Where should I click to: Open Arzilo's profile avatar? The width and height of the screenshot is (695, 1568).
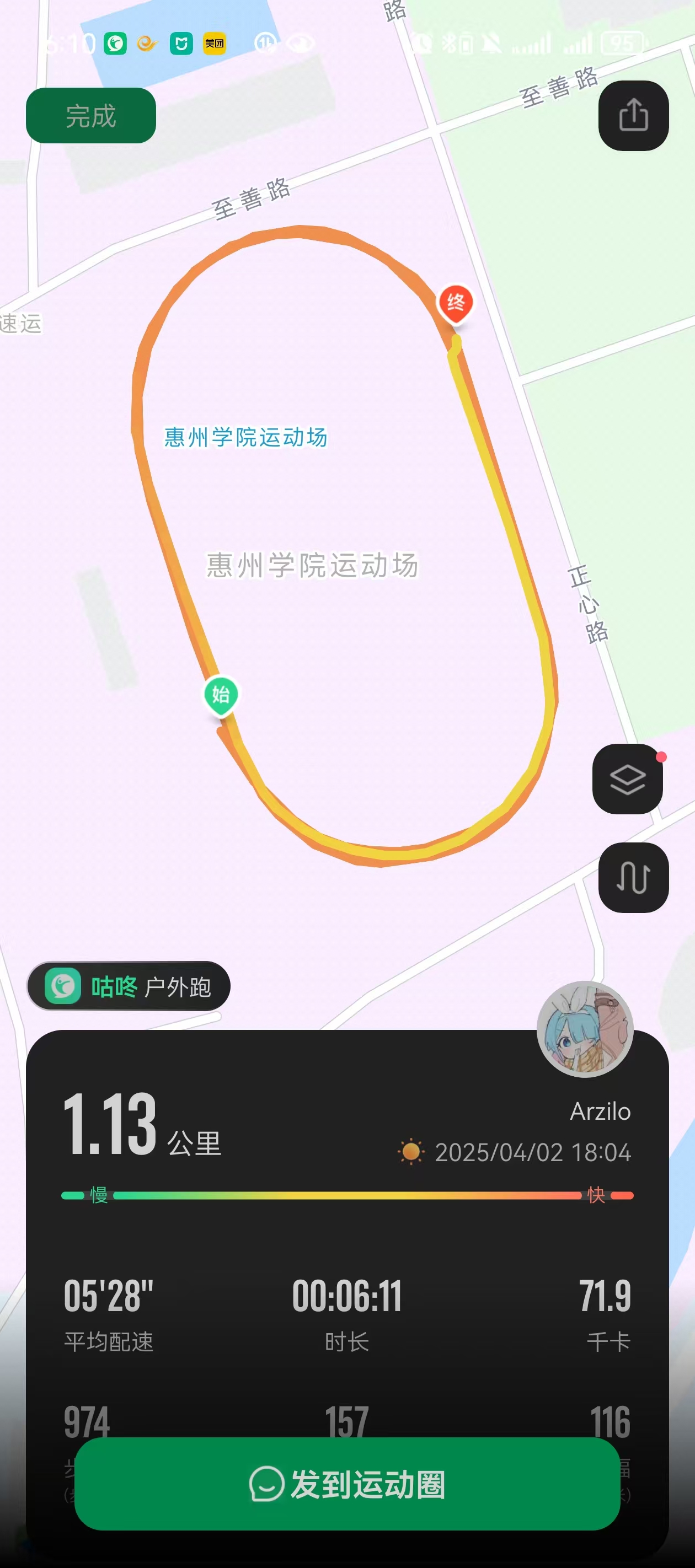point(585,1029)
